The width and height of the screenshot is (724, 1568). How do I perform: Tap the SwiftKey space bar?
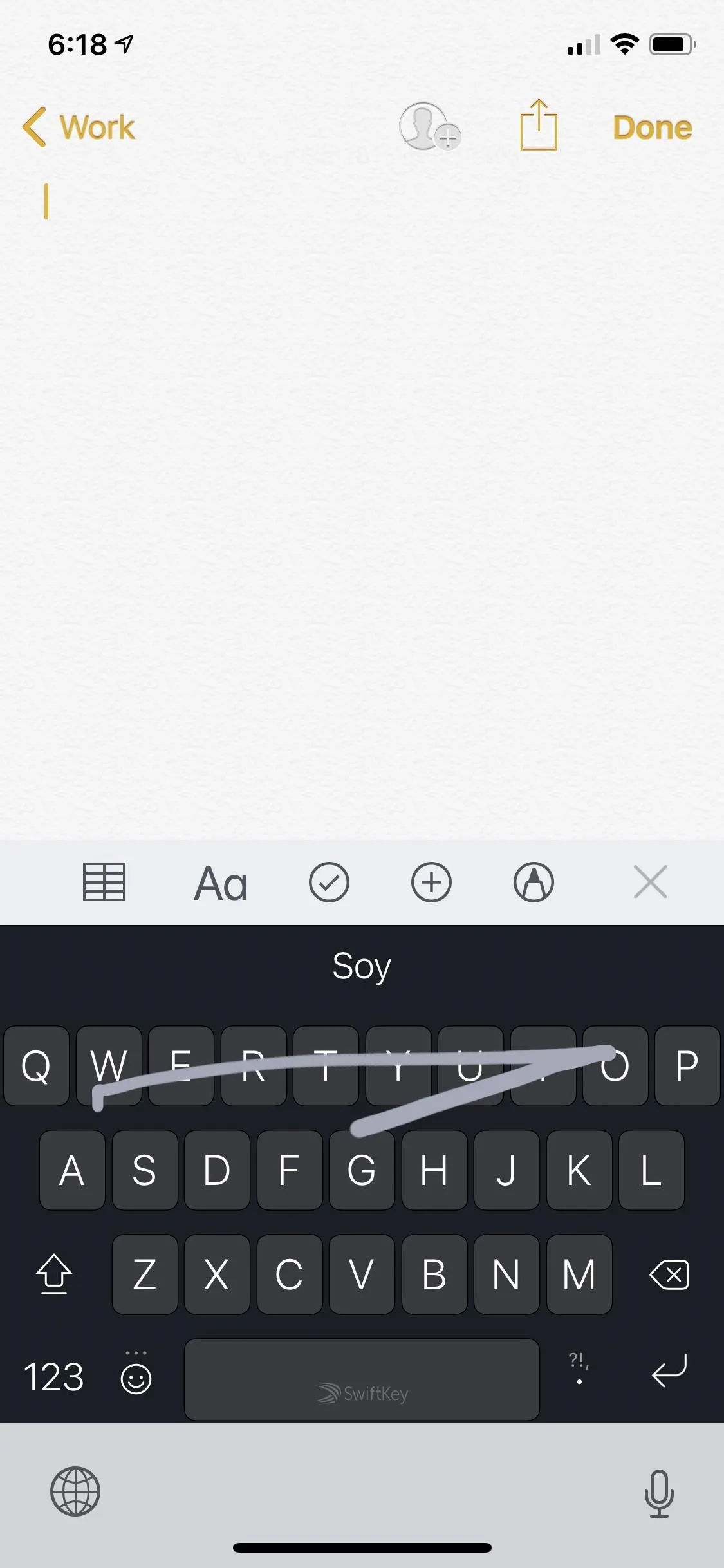point(362,1379)
